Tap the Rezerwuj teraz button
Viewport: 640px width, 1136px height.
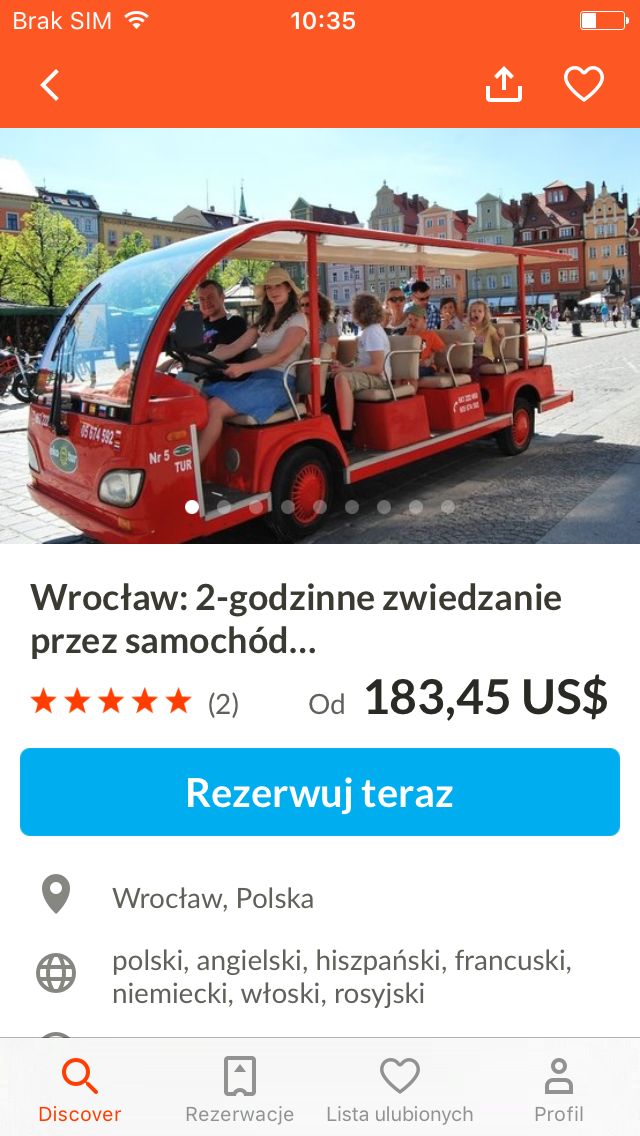320,792
